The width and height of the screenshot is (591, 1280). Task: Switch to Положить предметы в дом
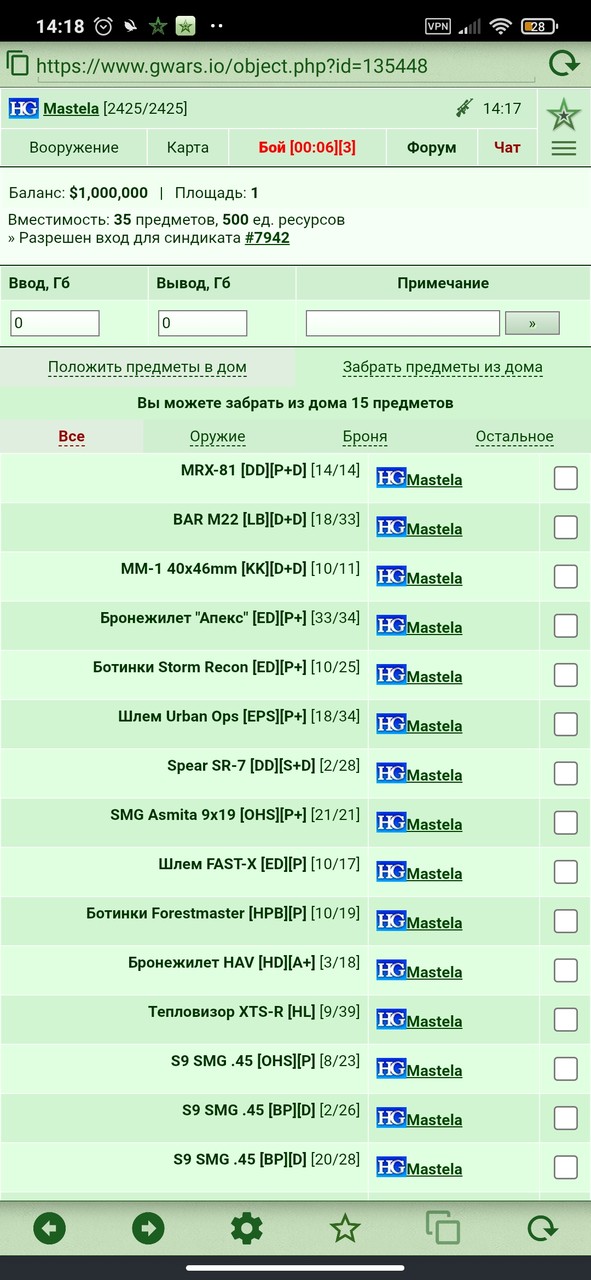[147, 367]
